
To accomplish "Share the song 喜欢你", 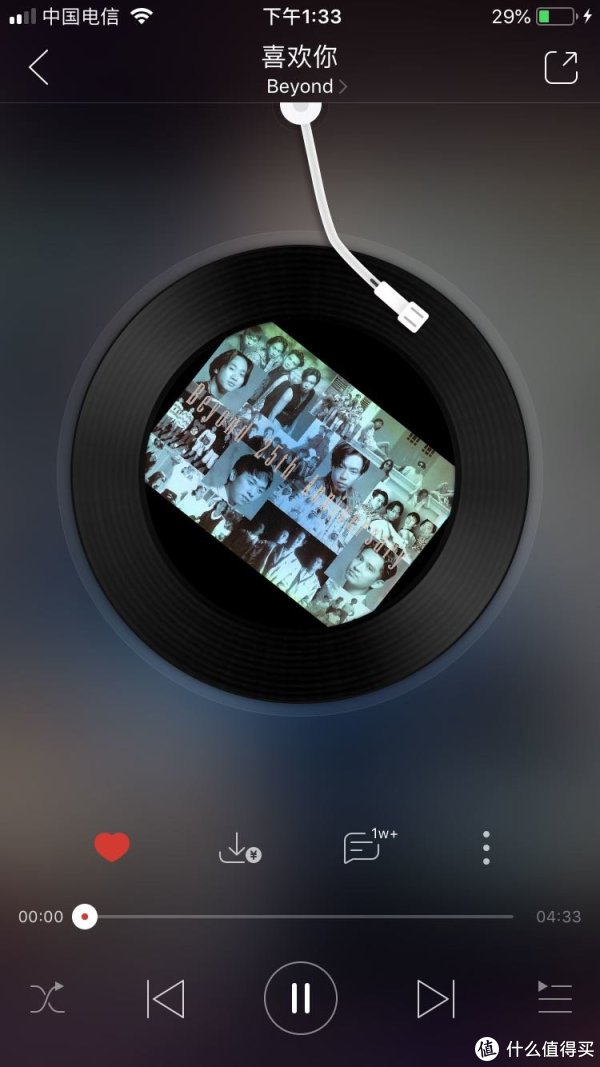I will [x=561, y=67].
